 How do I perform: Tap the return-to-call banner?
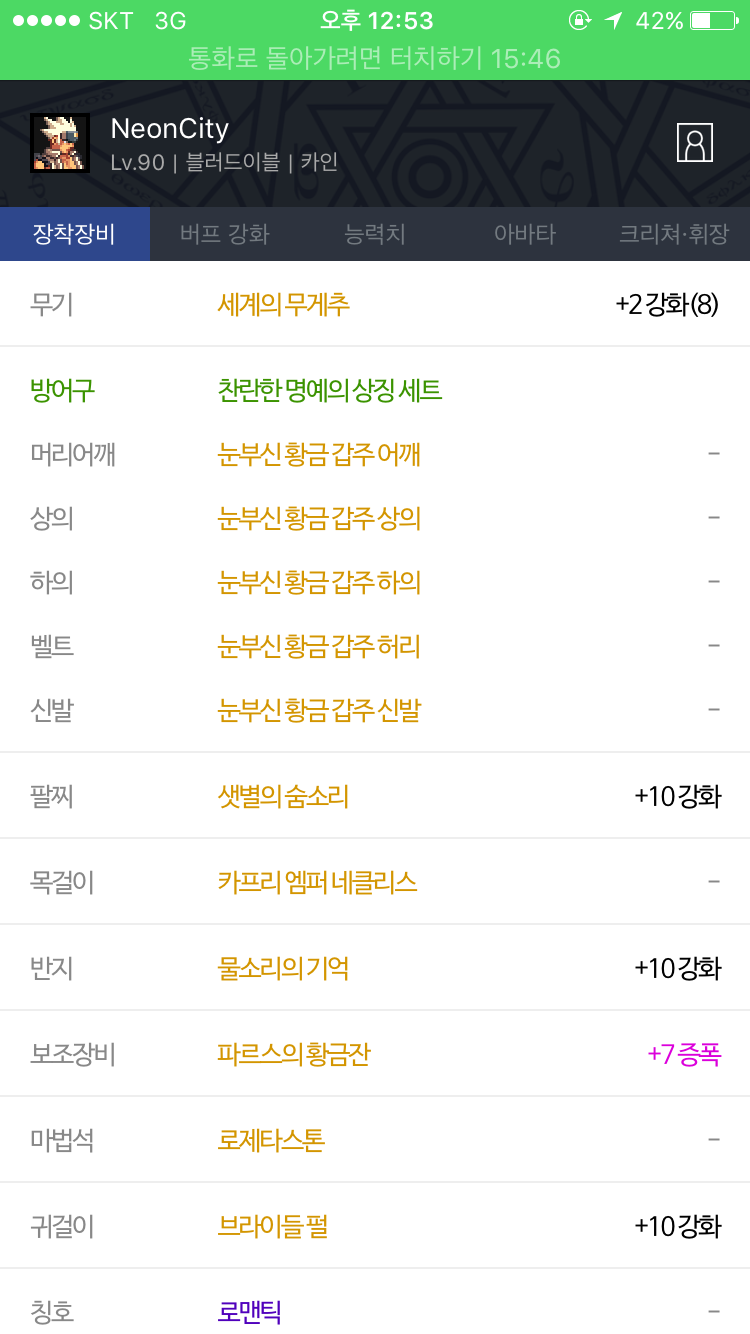375,58
